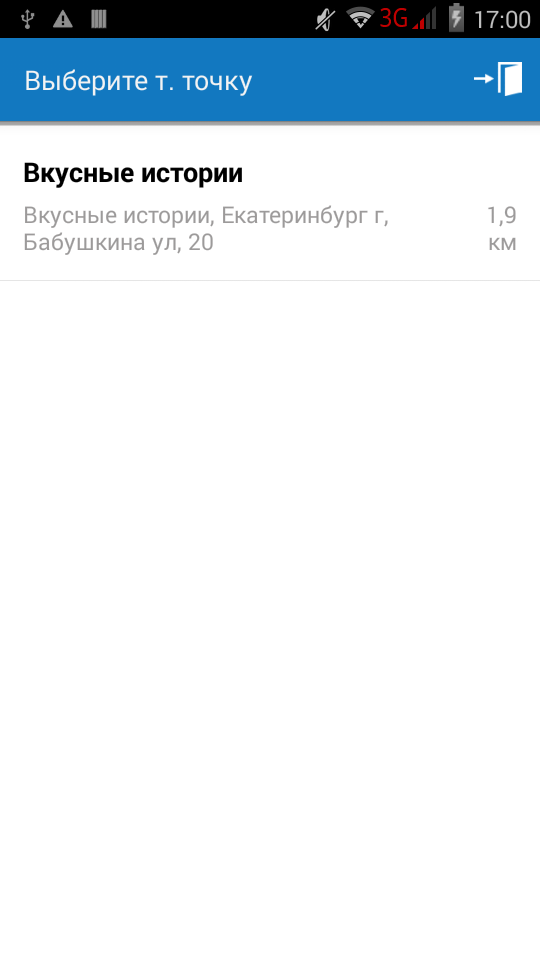Tap the logout door icon
This screenshot has height=960, width=540.
pyautogui.click(x=498, y=79)
